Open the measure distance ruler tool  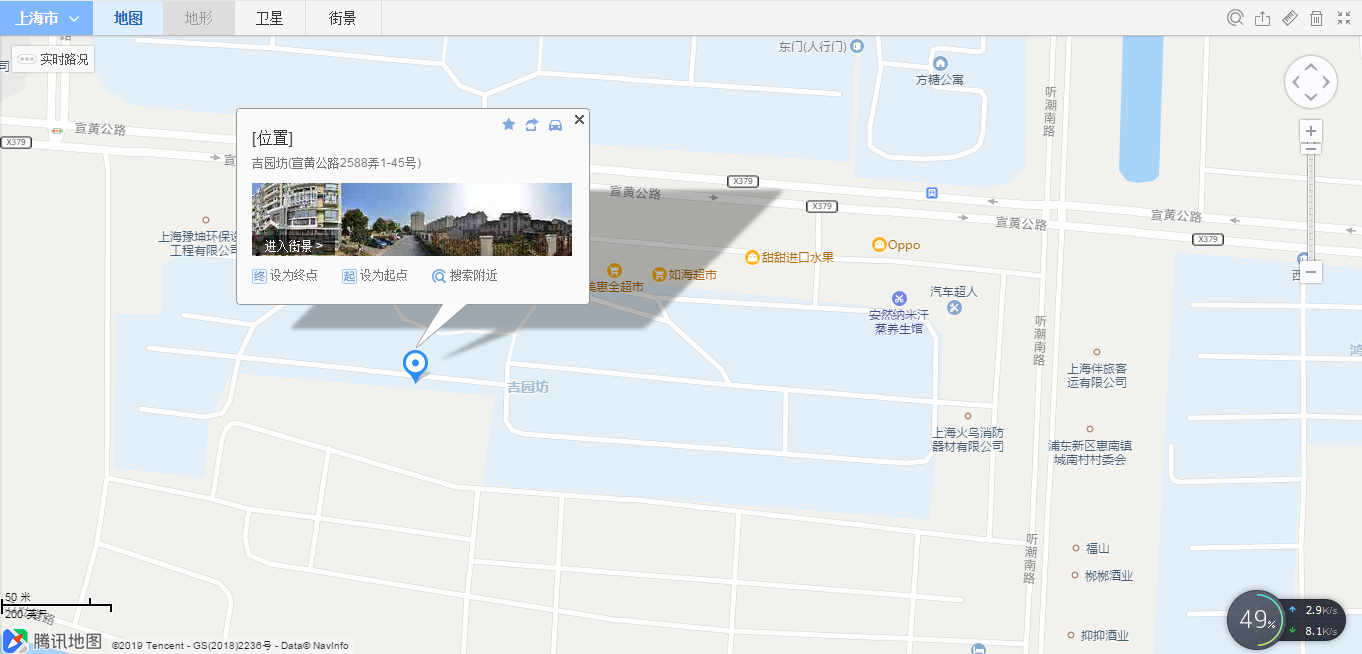pyautogui.click(x=1289, y=18)
